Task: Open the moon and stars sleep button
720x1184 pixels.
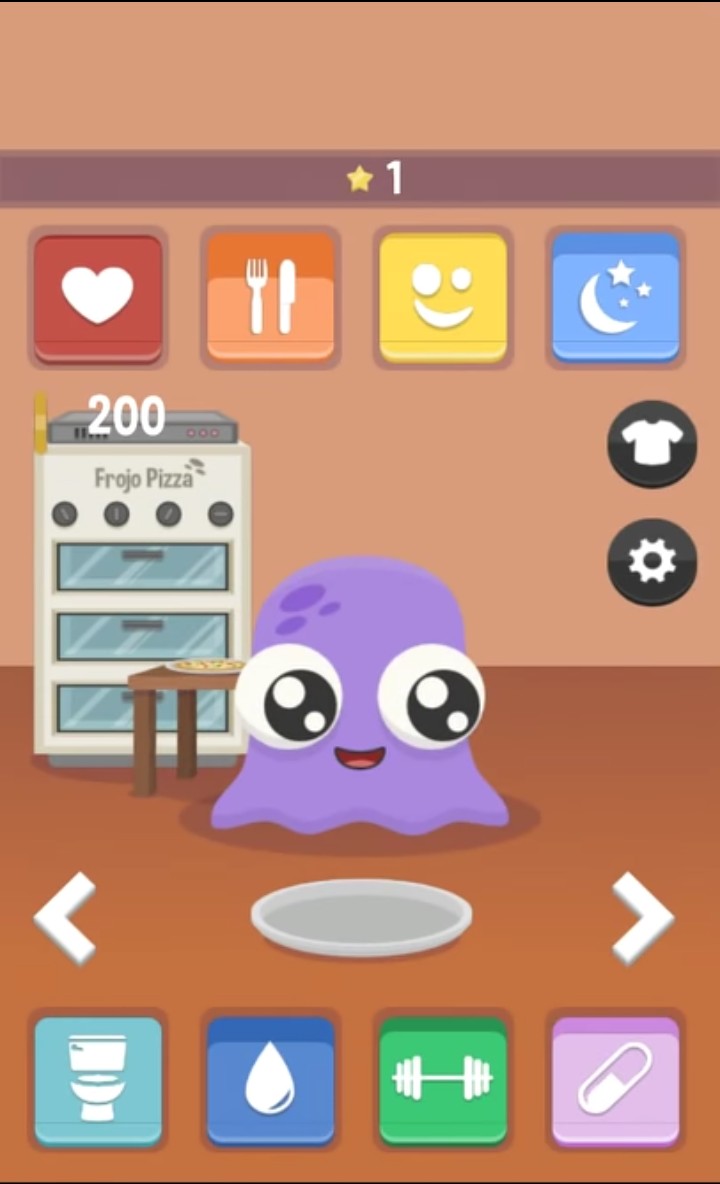Action: point(616,297)
